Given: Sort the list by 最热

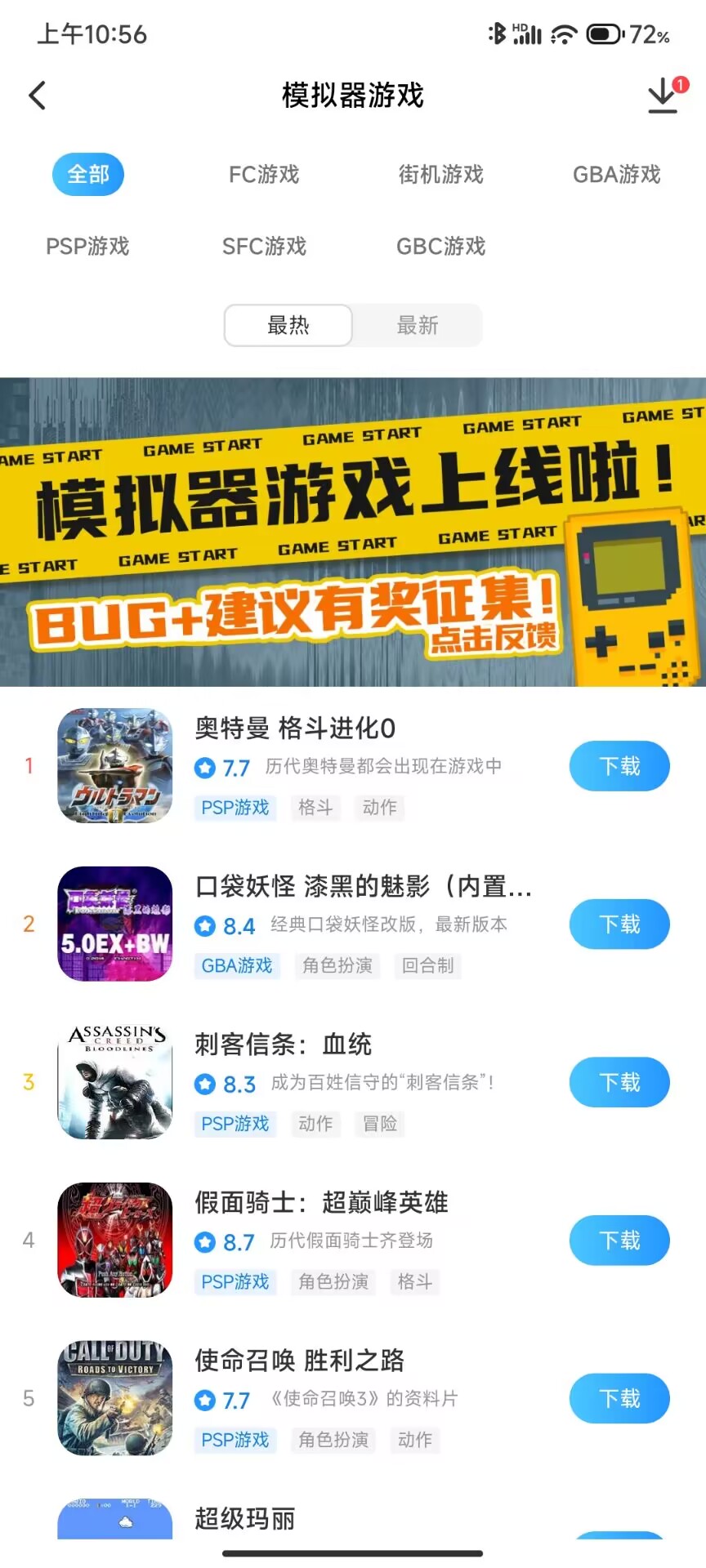Looking at the screenshot, I should tap(288, 326).
